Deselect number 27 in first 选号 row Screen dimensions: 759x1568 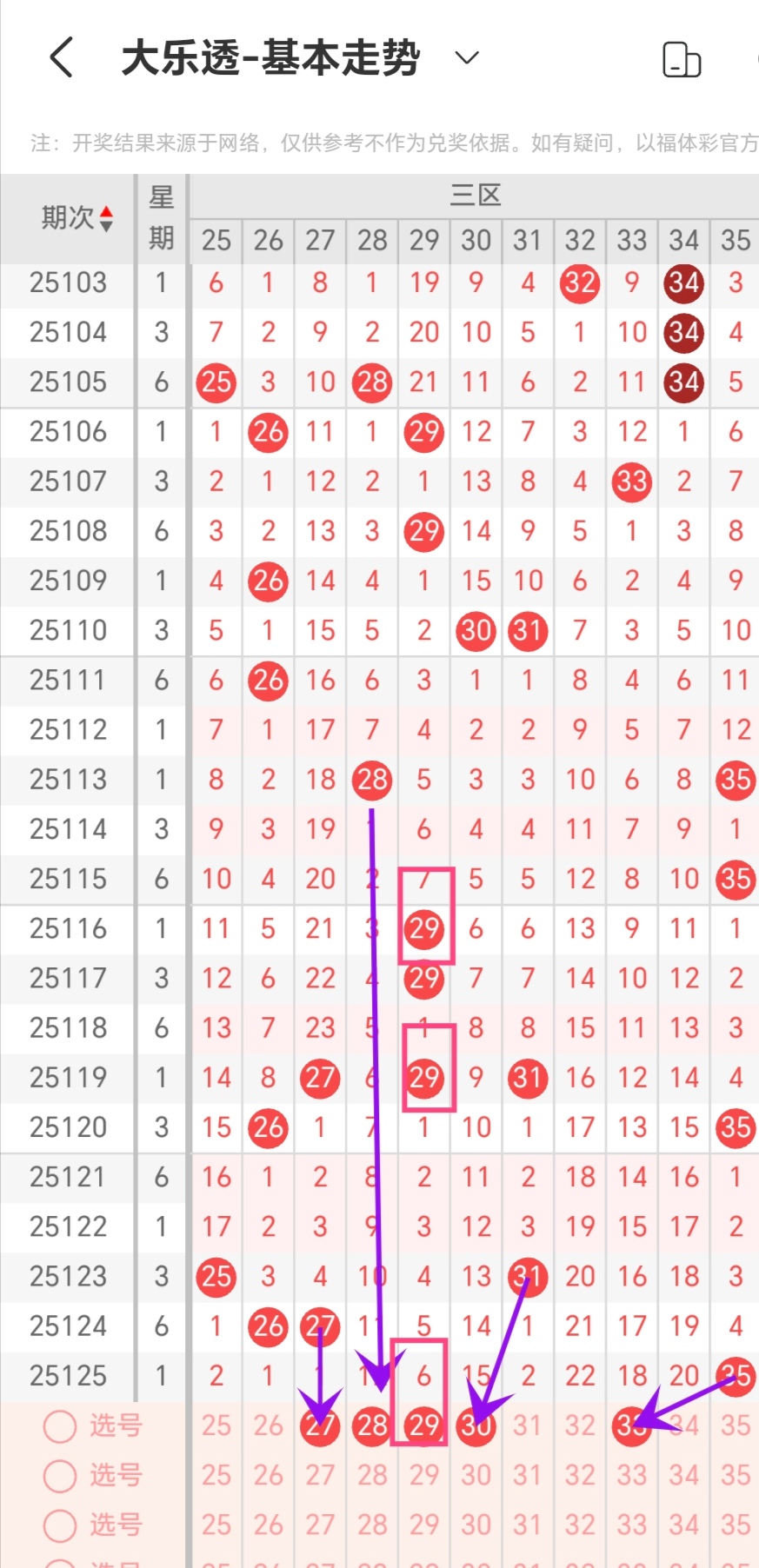[320, 1425]
